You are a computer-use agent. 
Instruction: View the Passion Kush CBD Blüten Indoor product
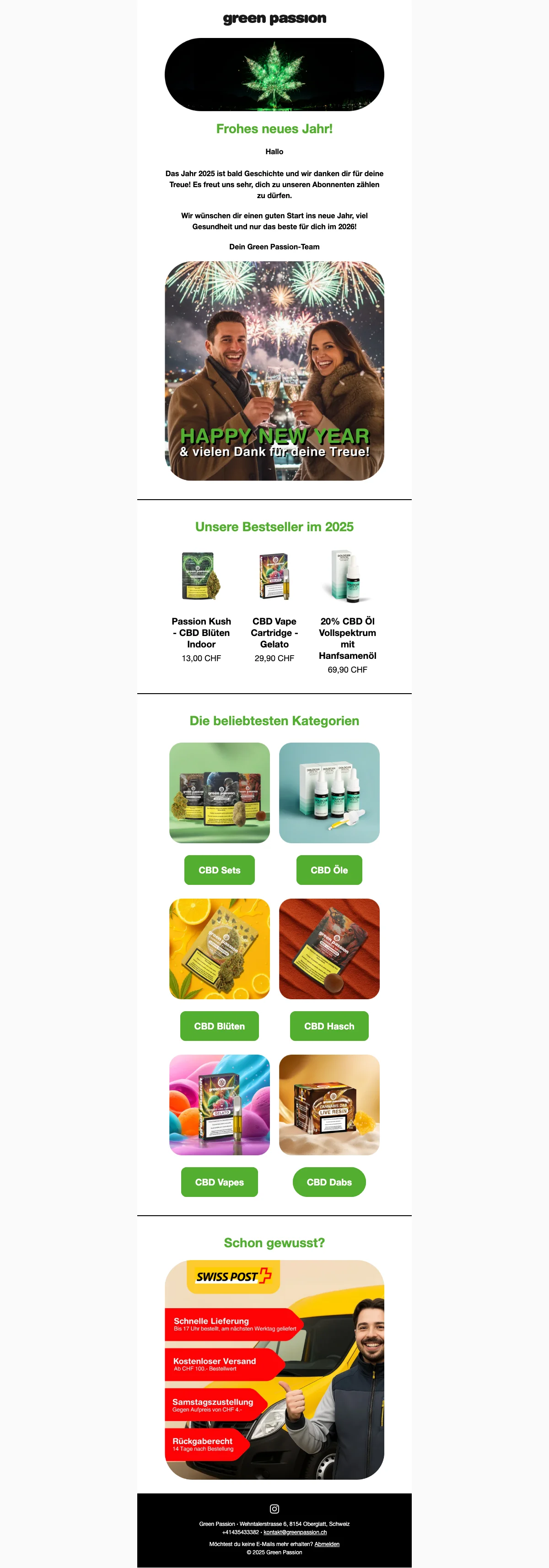pos(201,632)
